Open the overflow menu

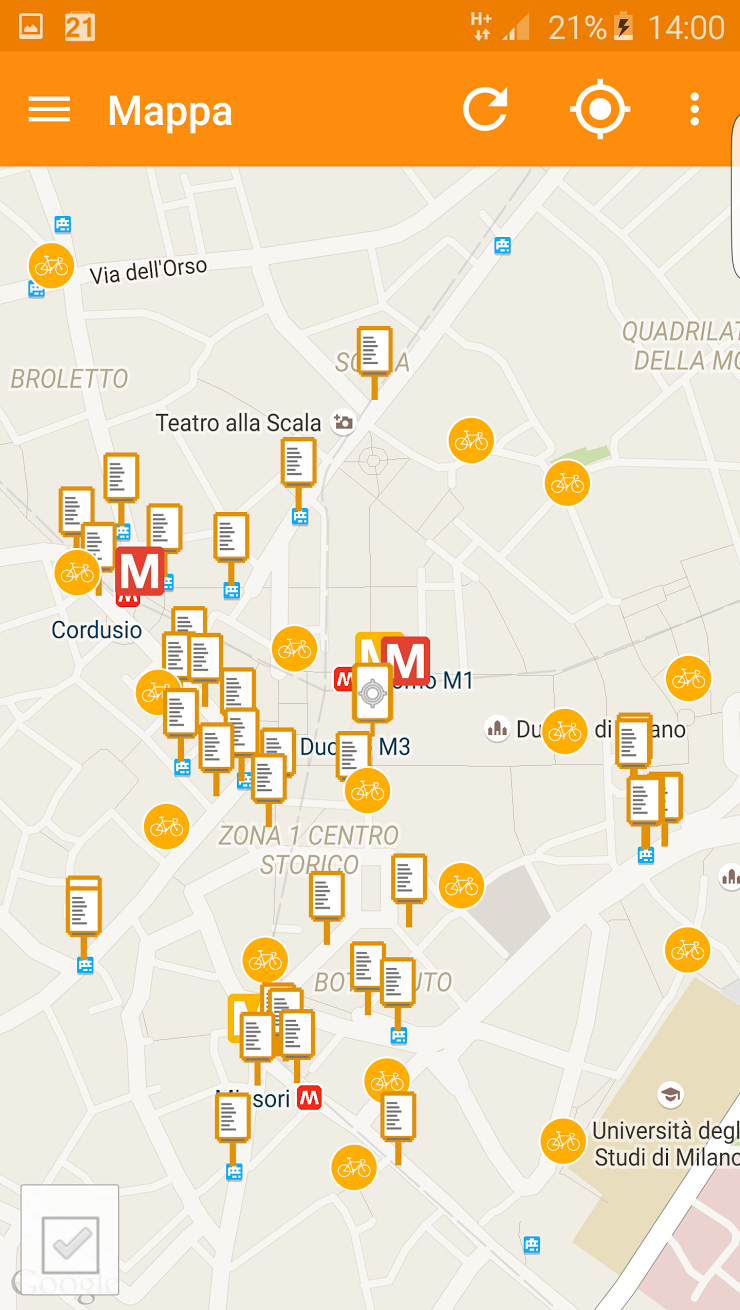pyautogui.click(x=694, y=110)
